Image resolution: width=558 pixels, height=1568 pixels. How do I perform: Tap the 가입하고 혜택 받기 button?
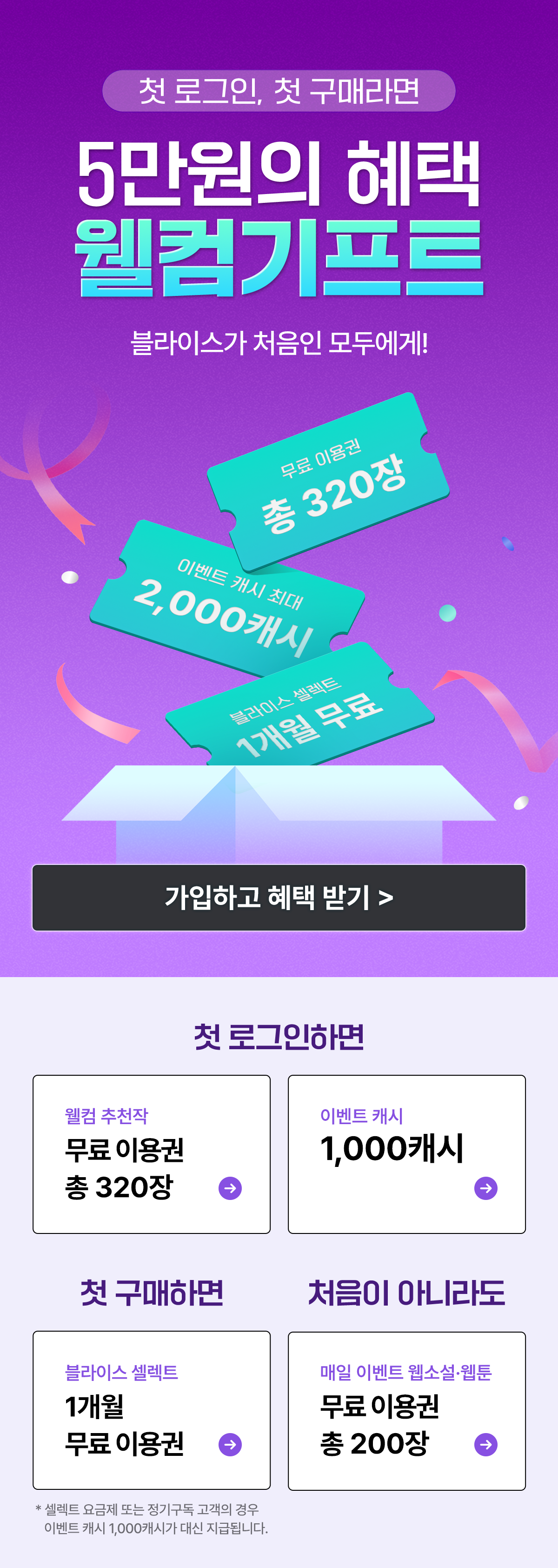point(279,897)
